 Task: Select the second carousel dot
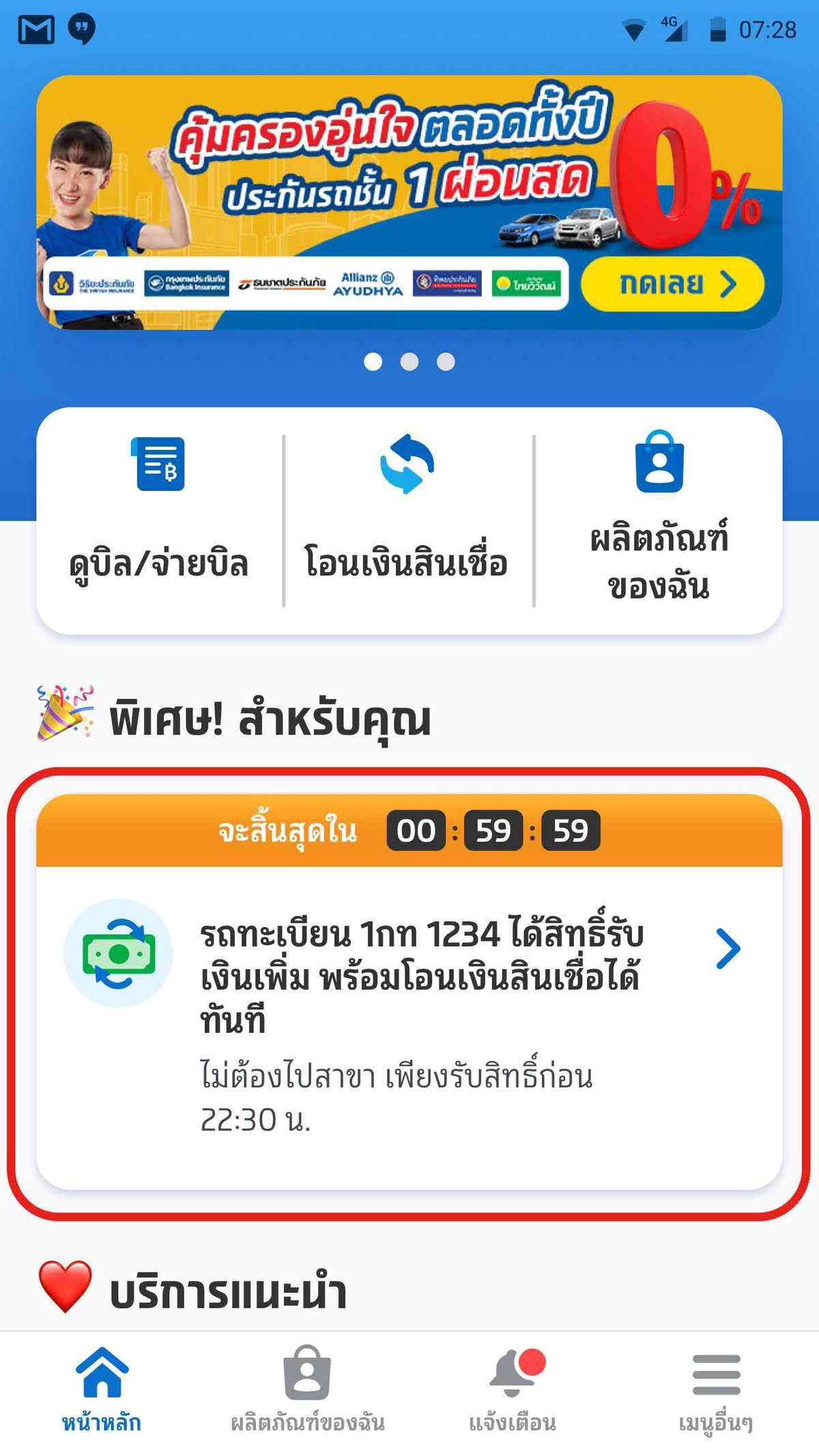coord(409,360)
